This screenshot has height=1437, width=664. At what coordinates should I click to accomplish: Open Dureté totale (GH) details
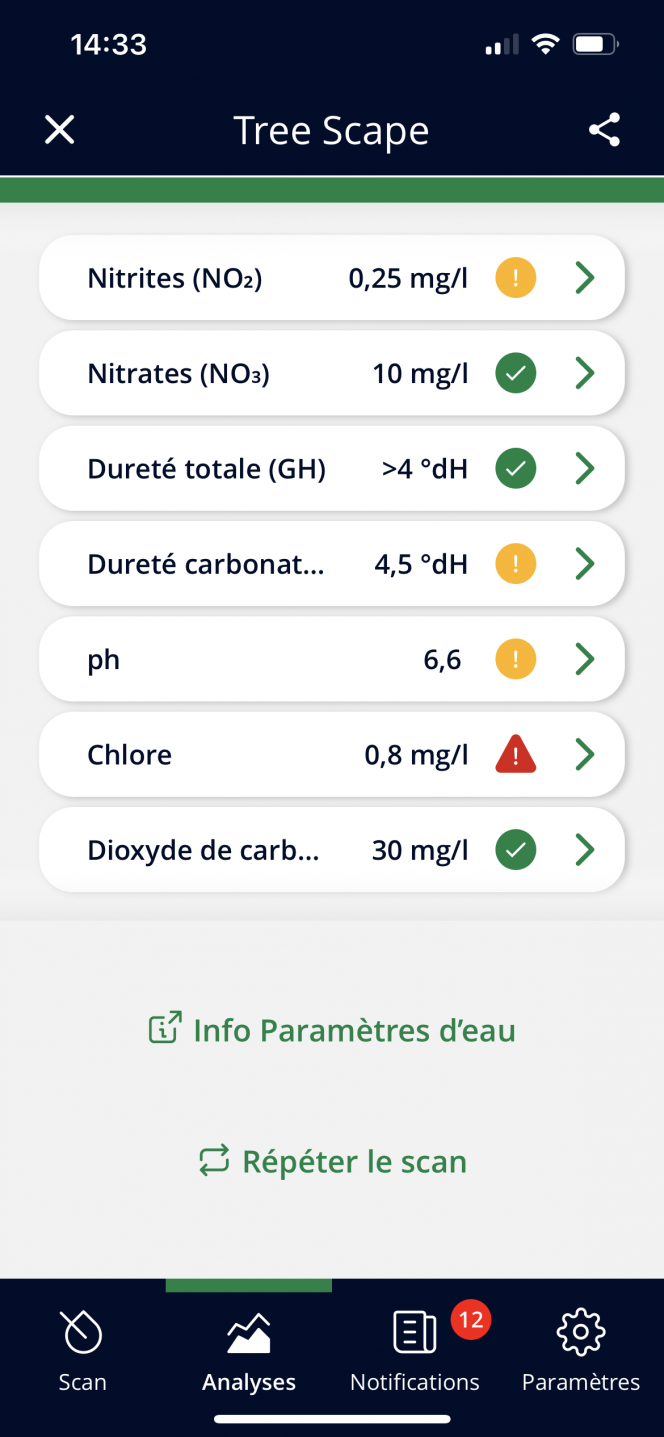click(x=331, y=469)
